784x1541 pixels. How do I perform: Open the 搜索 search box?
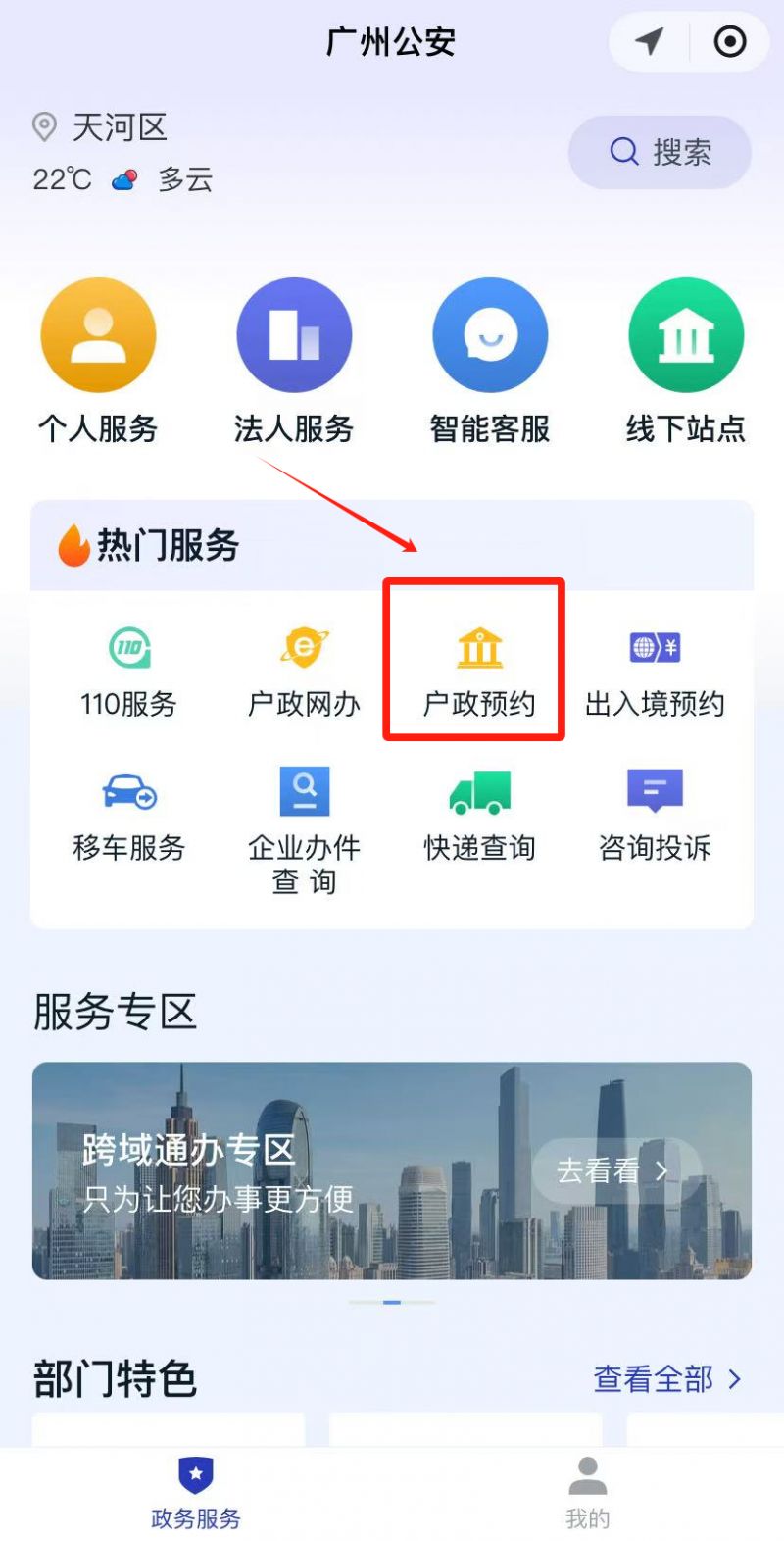(x=660, y=152)
